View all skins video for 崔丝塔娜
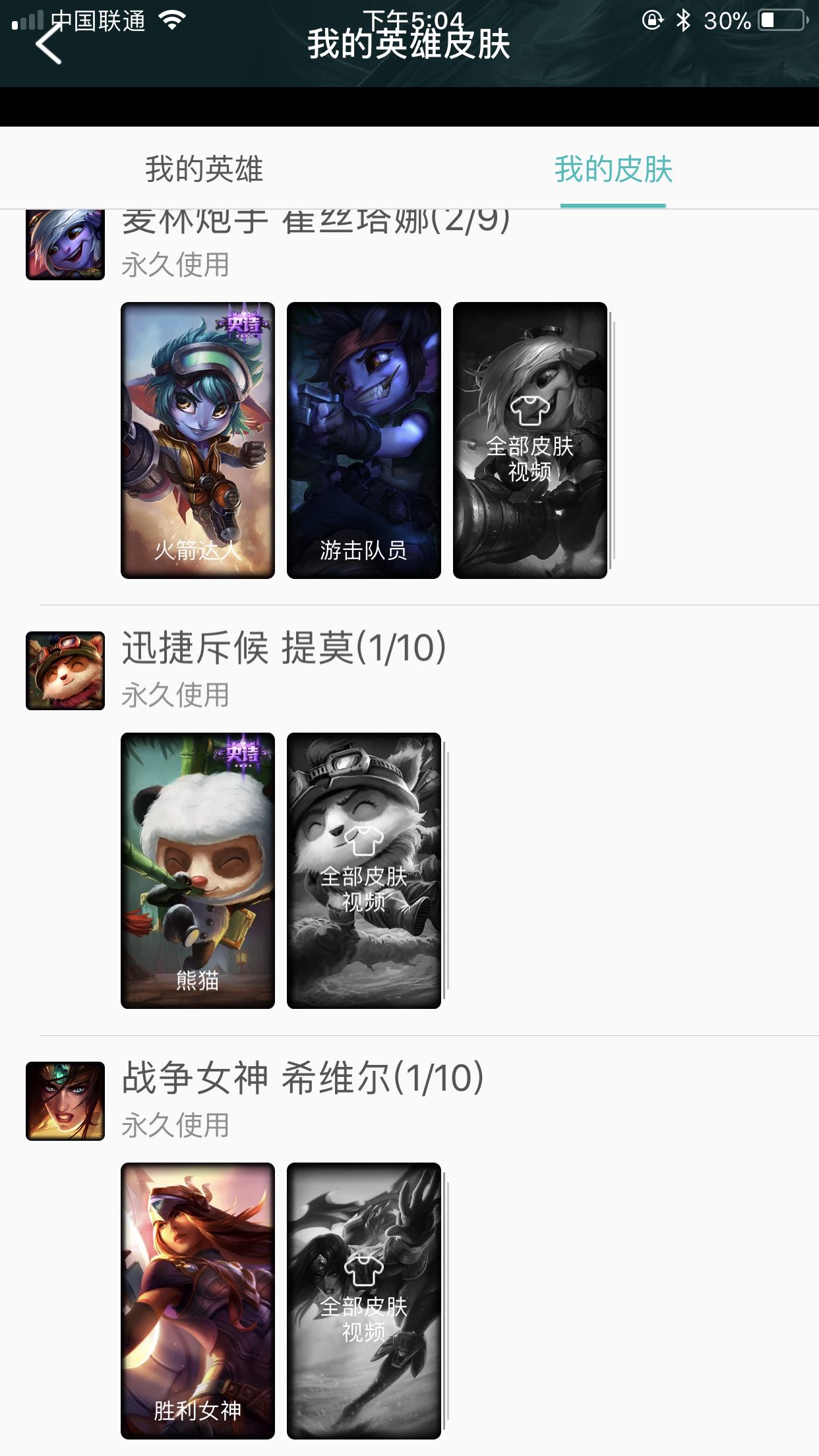Screen dimensions: 819x1456 530,440
